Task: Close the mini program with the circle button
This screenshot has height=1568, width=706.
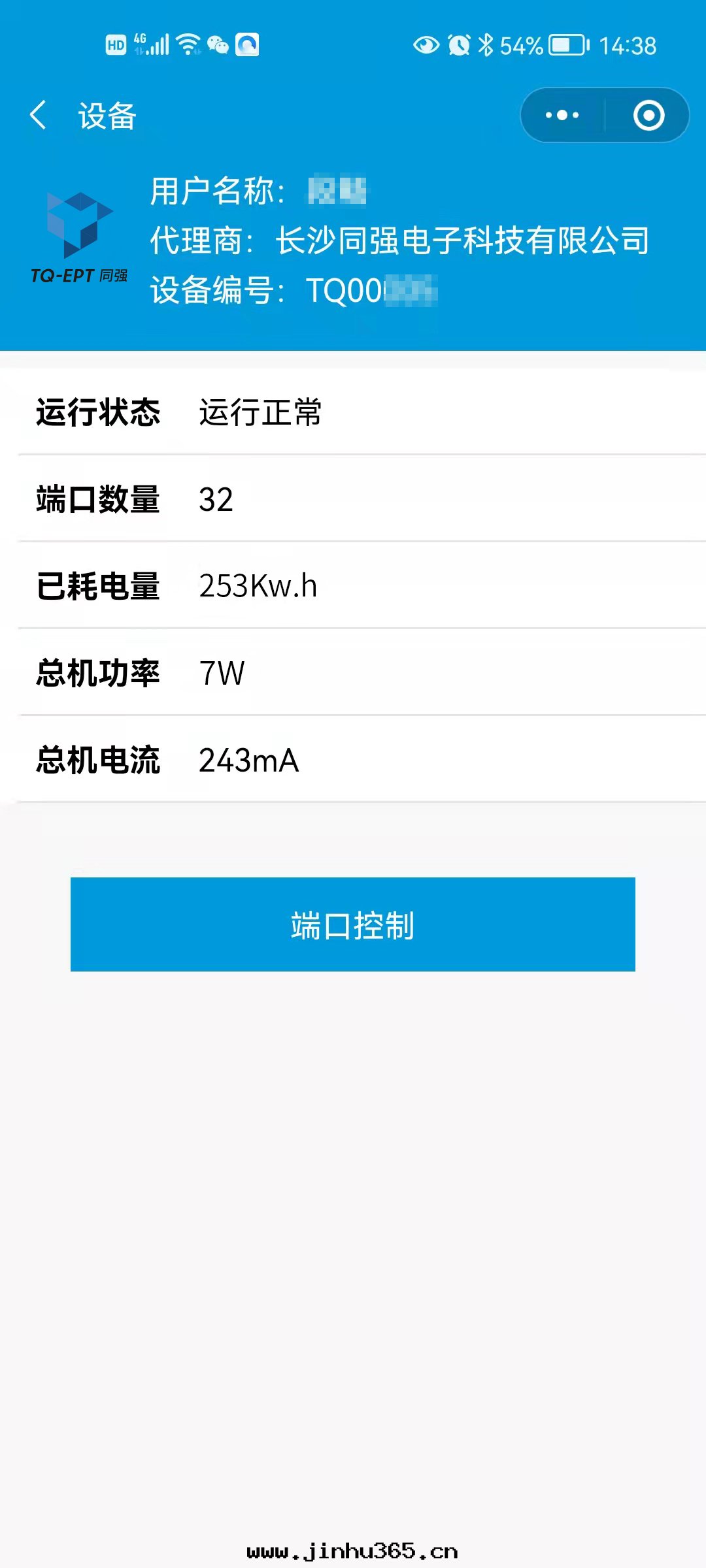Action: (648, 116)
